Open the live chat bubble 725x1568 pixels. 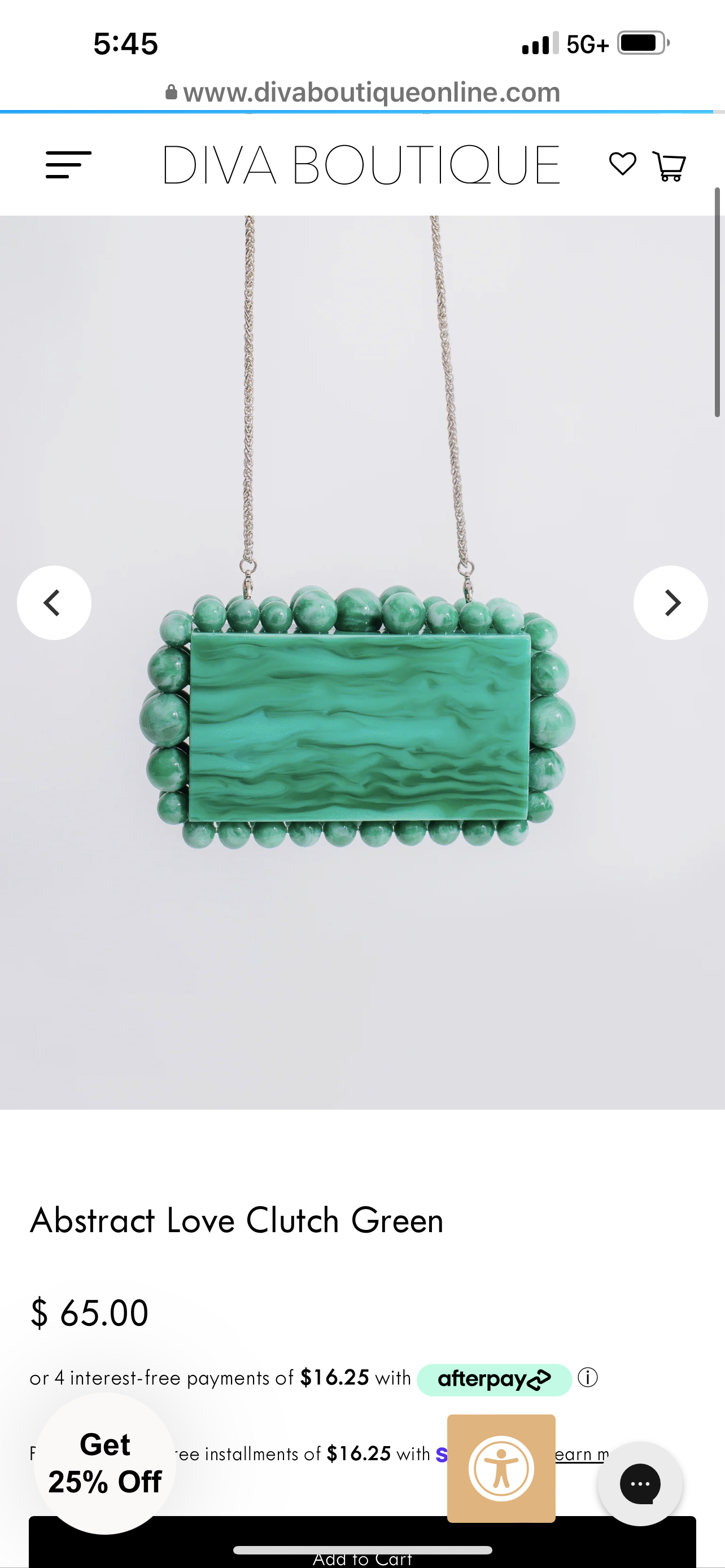click(640, 1484)
